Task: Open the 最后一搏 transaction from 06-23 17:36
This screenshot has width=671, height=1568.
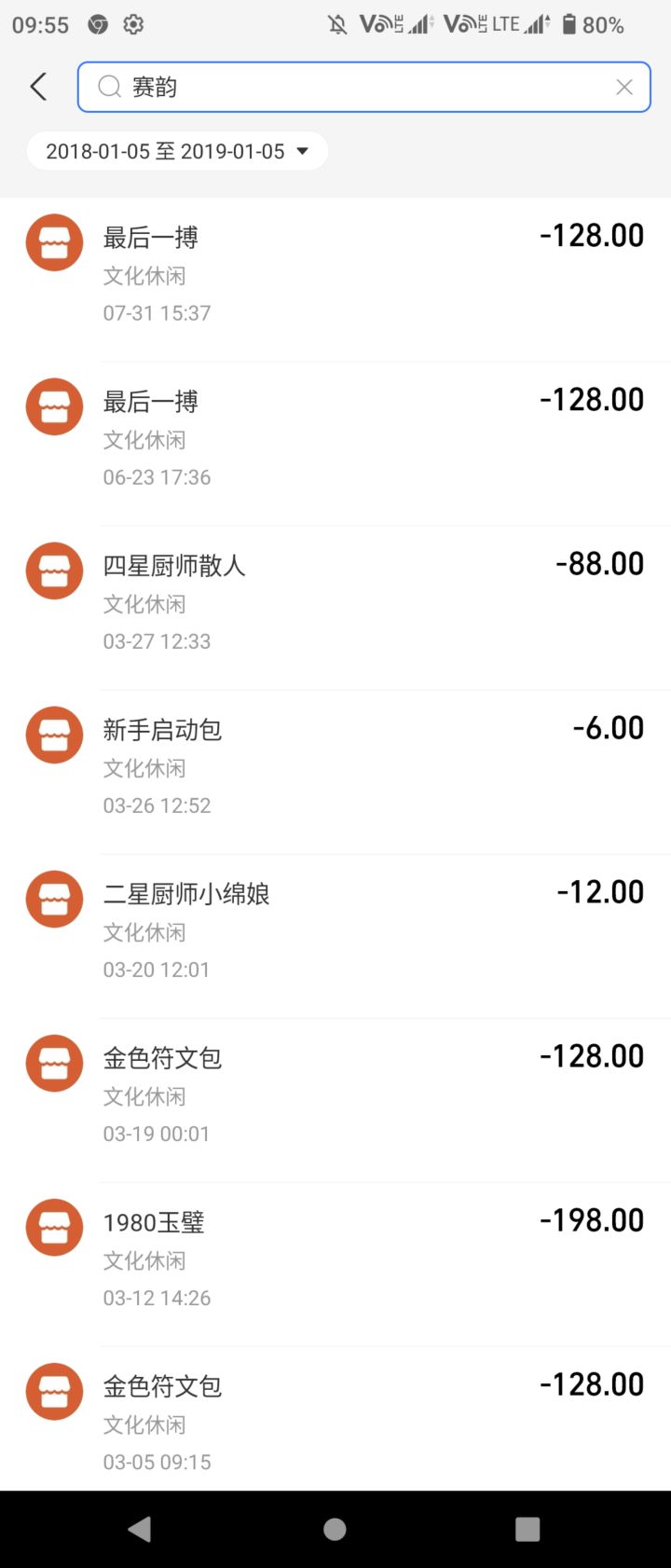Action: tap(335, 439)
